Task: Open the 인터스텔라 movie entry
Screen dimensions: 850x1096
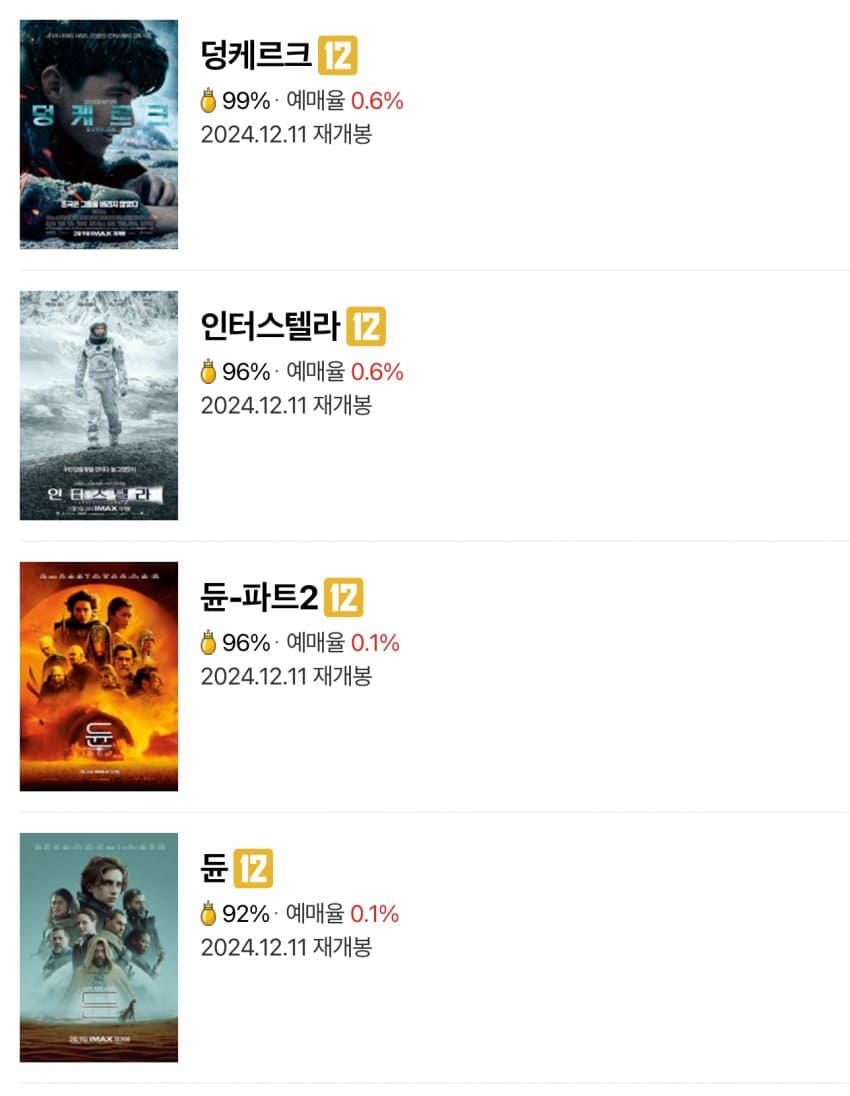Action: [x=270, y=327]
